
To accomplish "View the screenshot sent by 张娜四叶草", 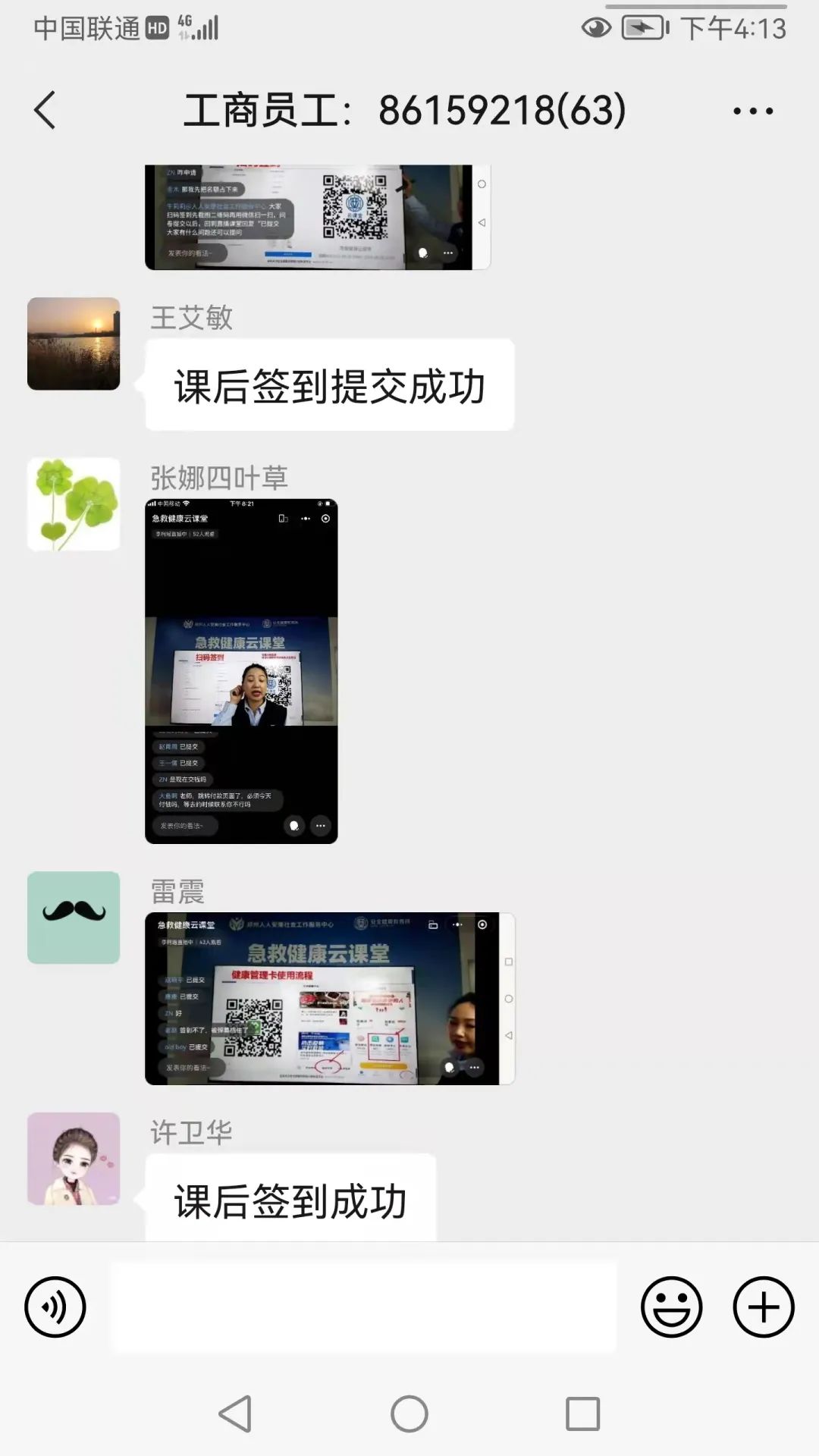I will 241,671.
